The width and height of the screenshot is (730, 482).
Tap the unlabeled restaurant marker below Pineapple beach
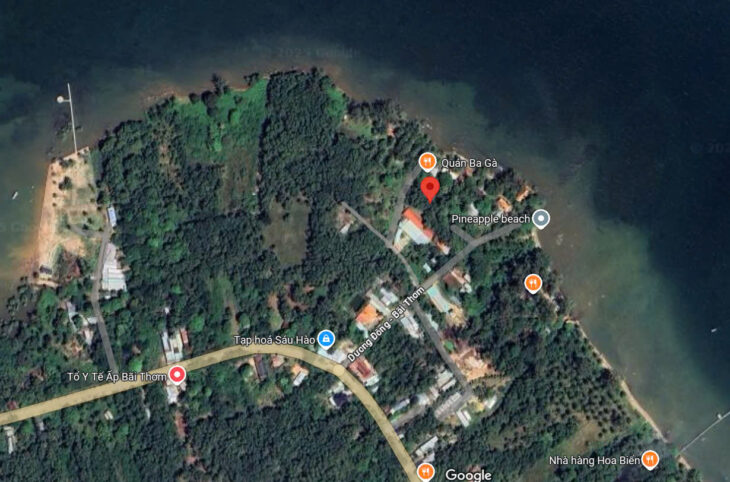click(533, 283)
